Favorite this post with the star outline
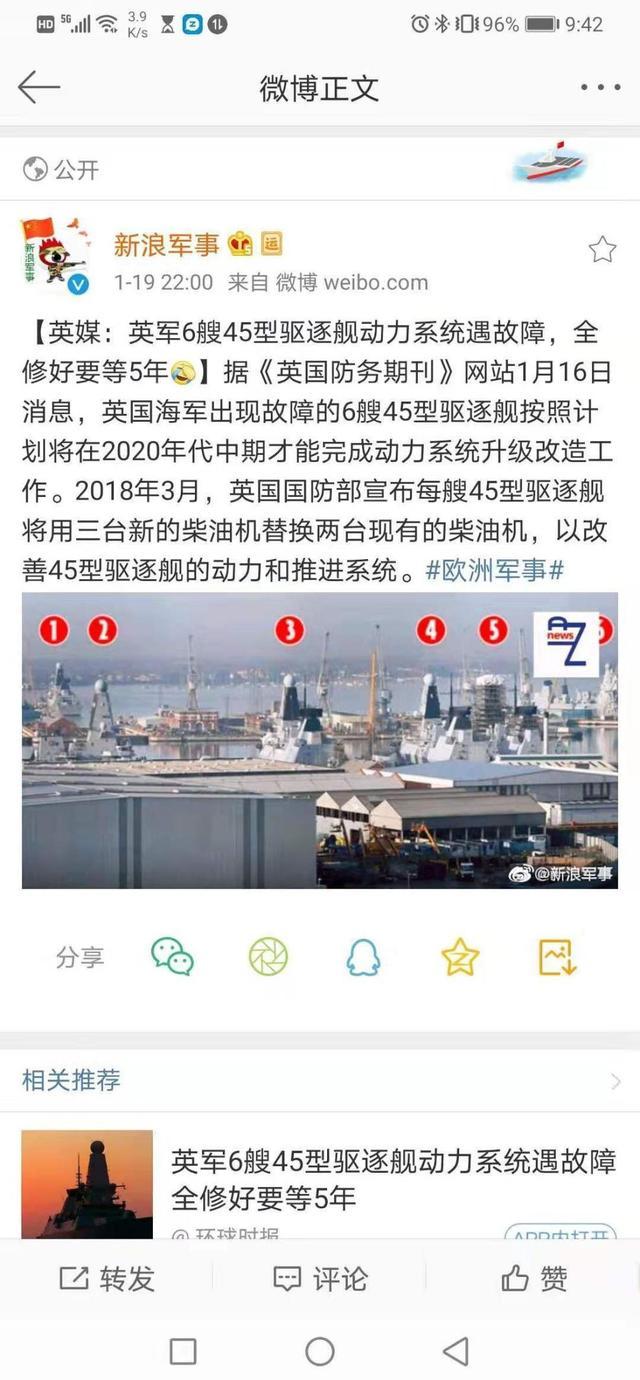This screenshot has width=640, height=1380. coord(602,249)
